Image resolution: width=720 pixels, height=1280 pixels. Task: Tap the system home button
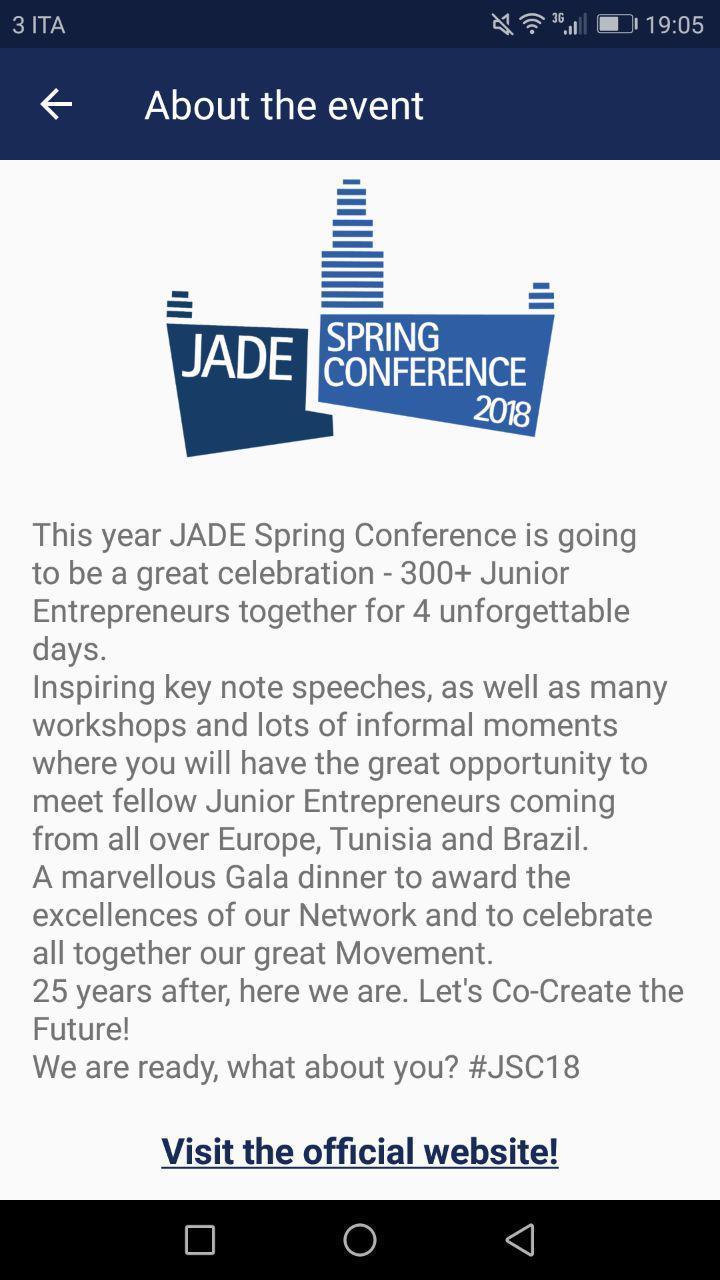pos(360,1240)
